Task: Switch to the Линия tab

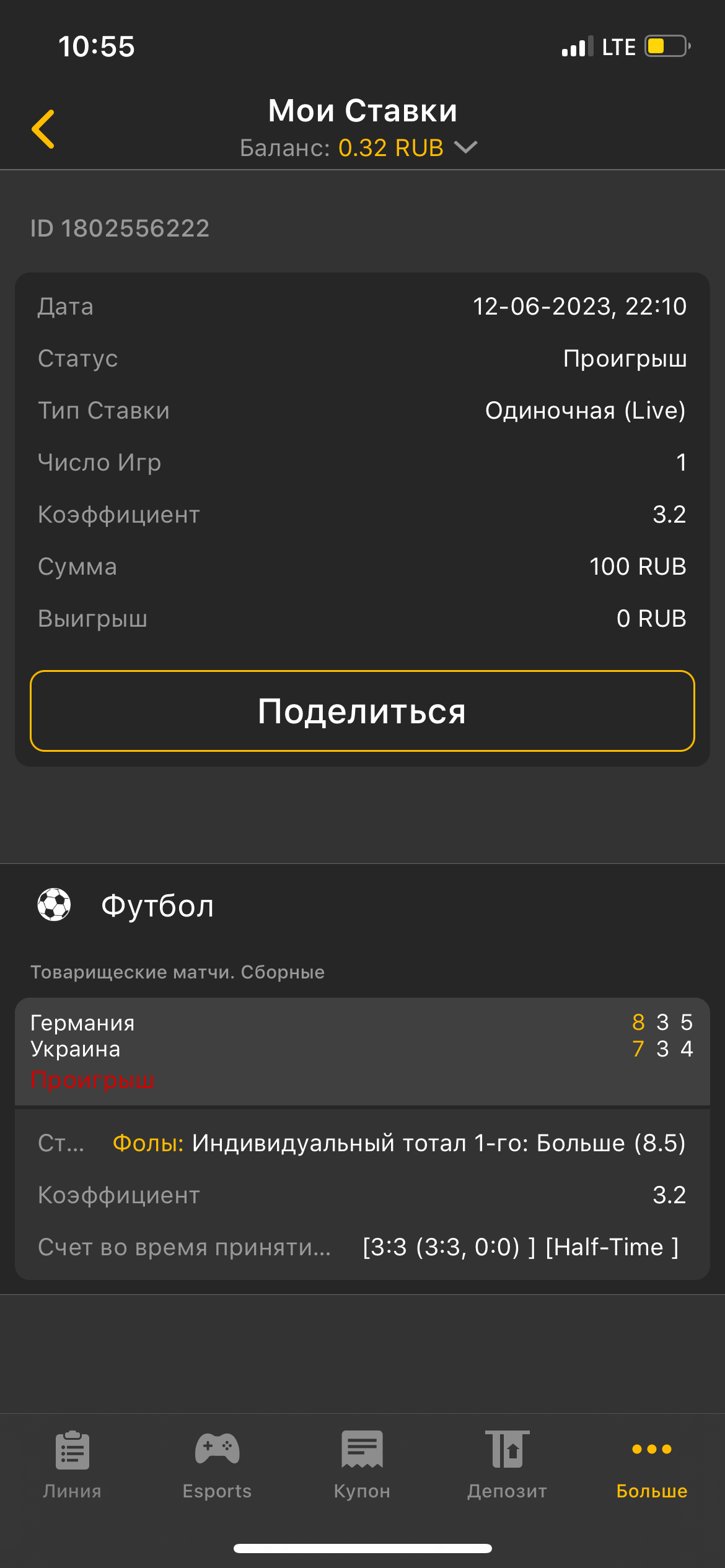Action: [x=72, y=1464]
